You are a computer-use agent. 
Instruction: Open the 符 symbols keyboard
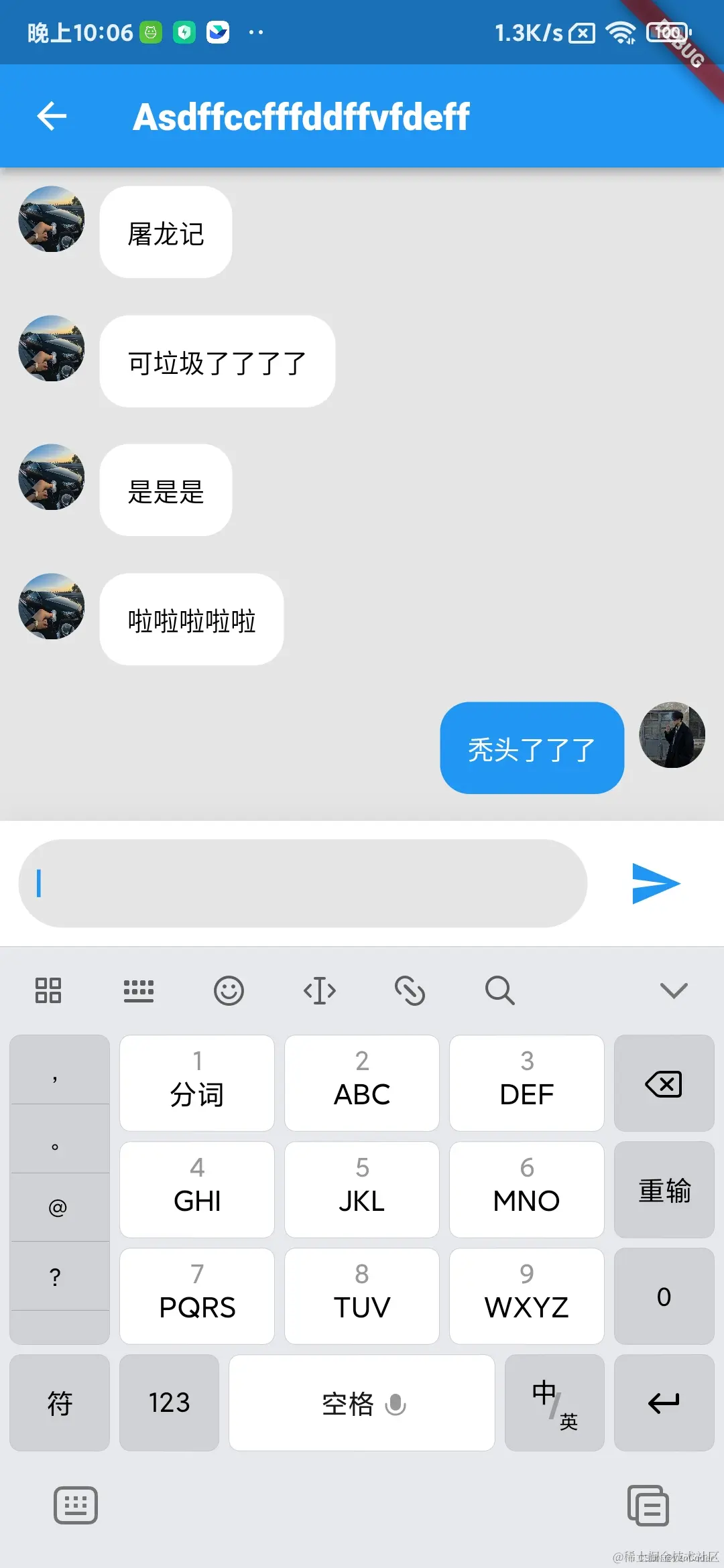pyautogui.click(x=60, y=1402)
